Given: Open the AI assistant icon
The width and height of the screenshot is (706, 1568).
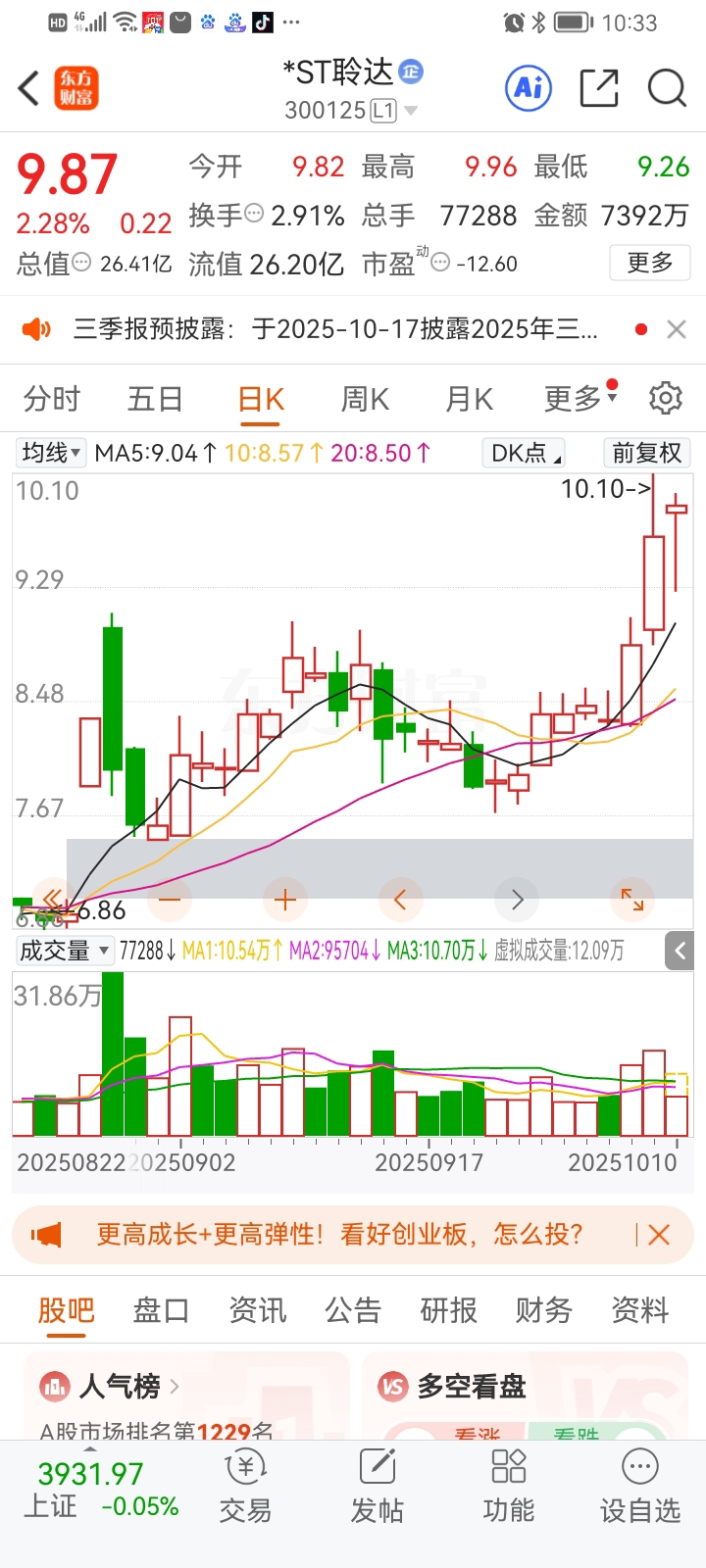Looking at the screenshot, I should click(529, 88).
